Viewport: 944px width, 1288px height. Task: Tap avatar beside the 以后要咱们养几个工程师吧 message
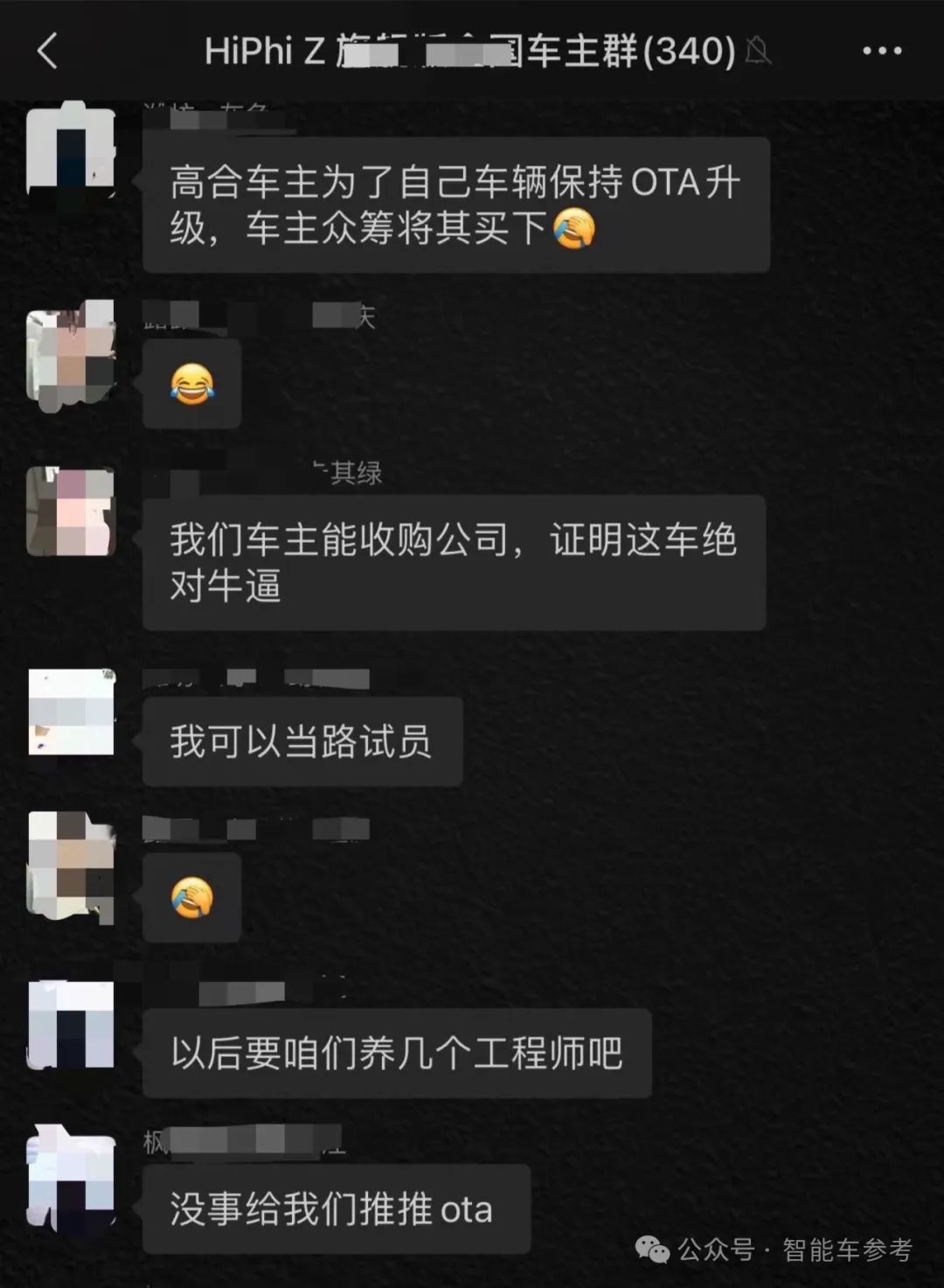pyautogui.click(x=72, y=1025)
